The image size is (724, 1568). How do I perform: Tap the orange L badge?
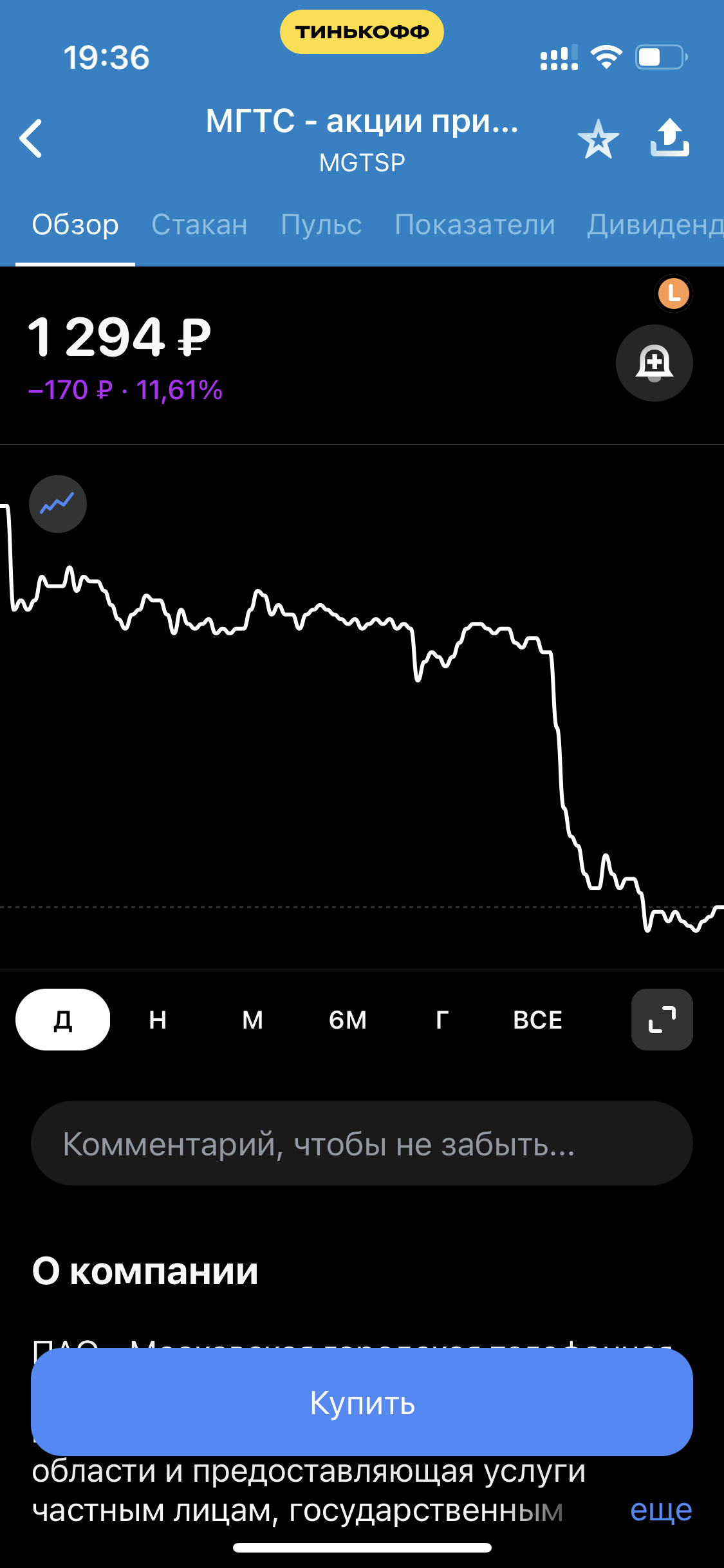[x=673, y=294]
